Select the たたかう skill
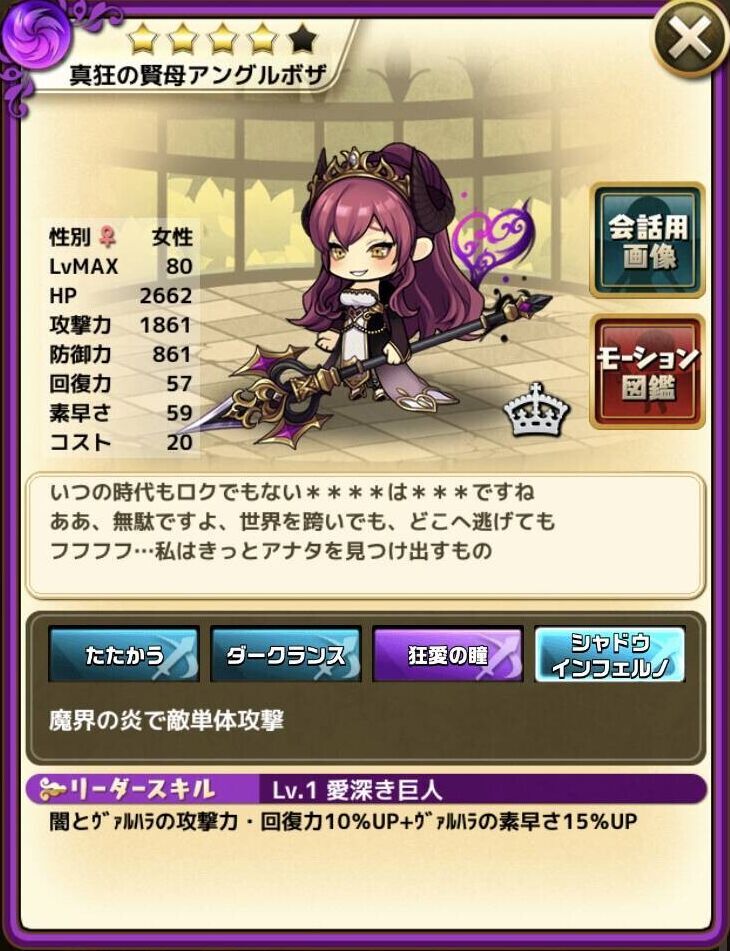The width and height of the screenshot is (730, 951). click(124, 656)
